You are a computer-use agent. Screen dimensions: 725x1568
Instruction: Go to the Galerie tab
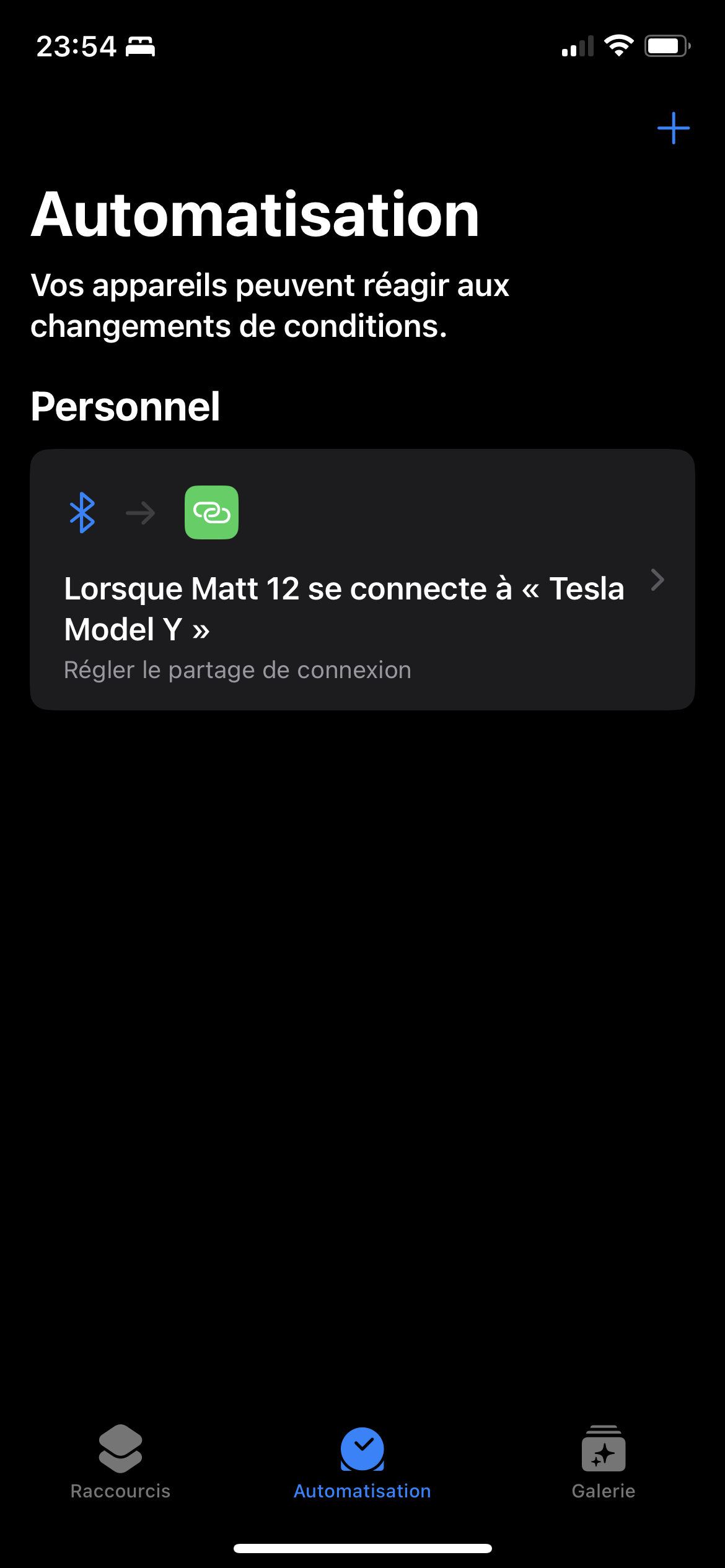tap(603, 1463)
